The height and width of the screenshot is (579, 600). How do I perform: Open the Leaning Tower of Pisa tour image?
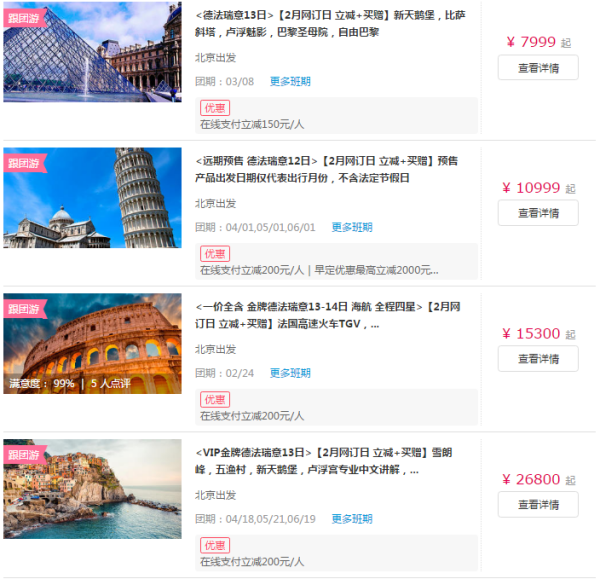click(92, 198)
